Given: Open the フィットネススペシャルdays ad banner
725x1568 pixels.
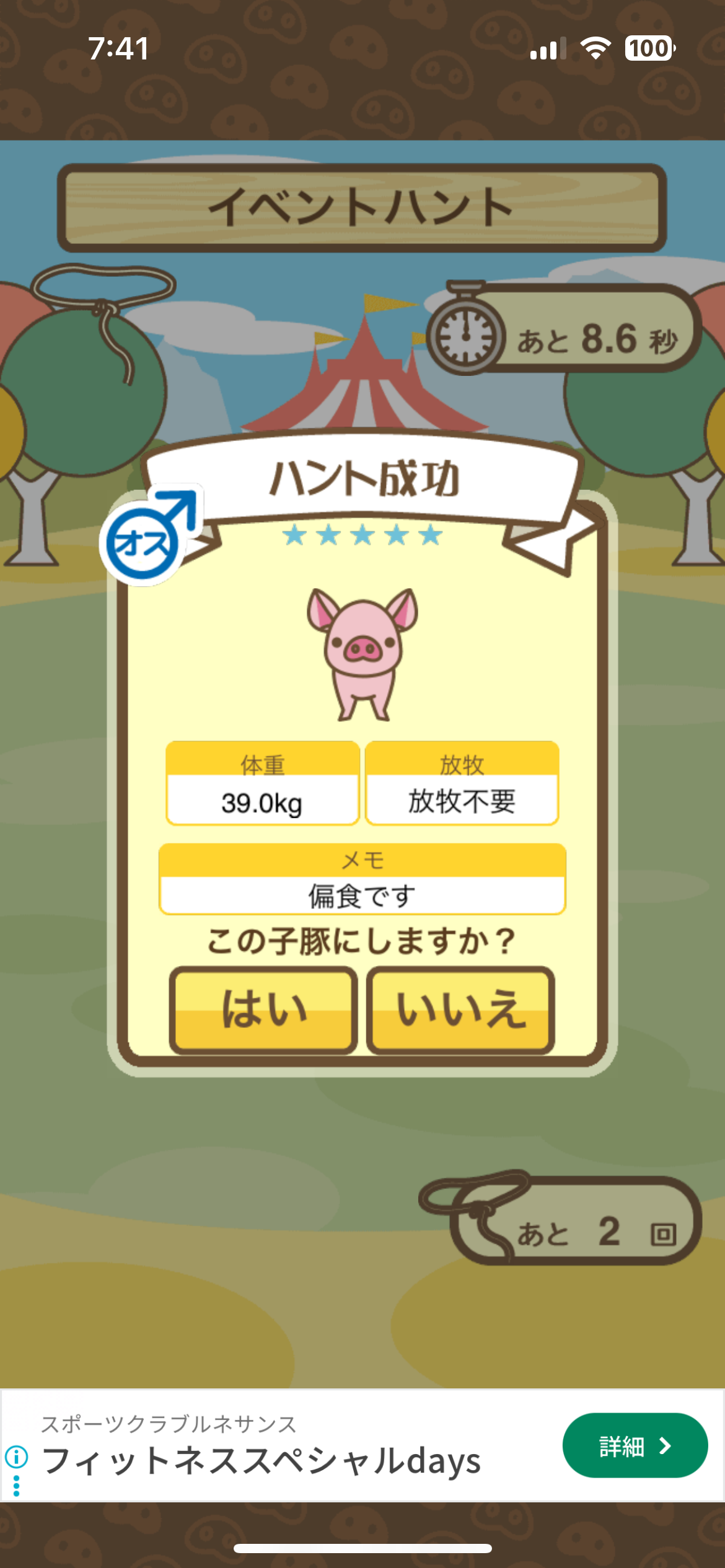Looking at the screenshot, I should click(x=261, y=1460).
